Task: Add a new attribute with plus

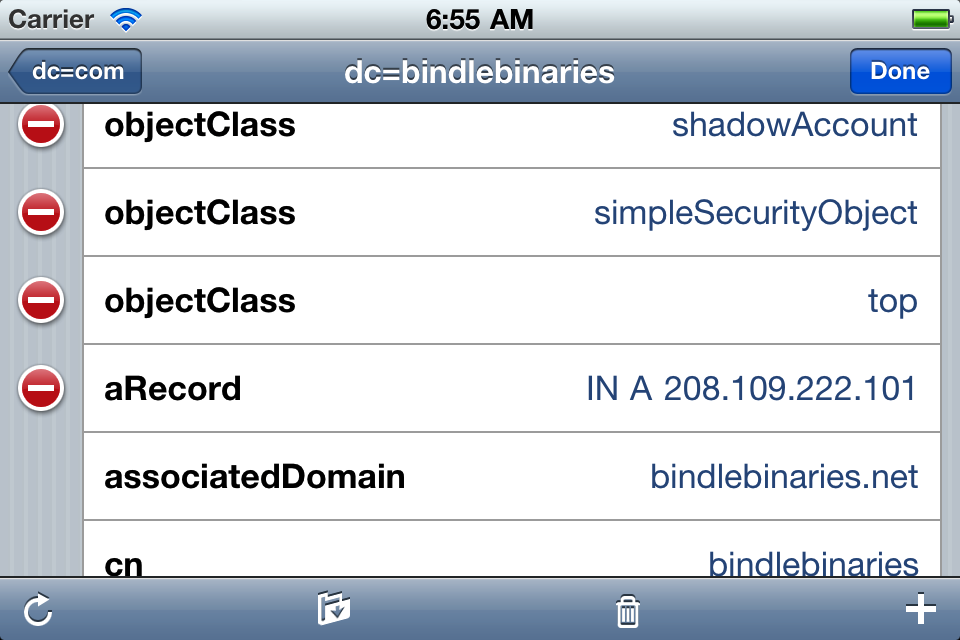Action: click(919, 609)
